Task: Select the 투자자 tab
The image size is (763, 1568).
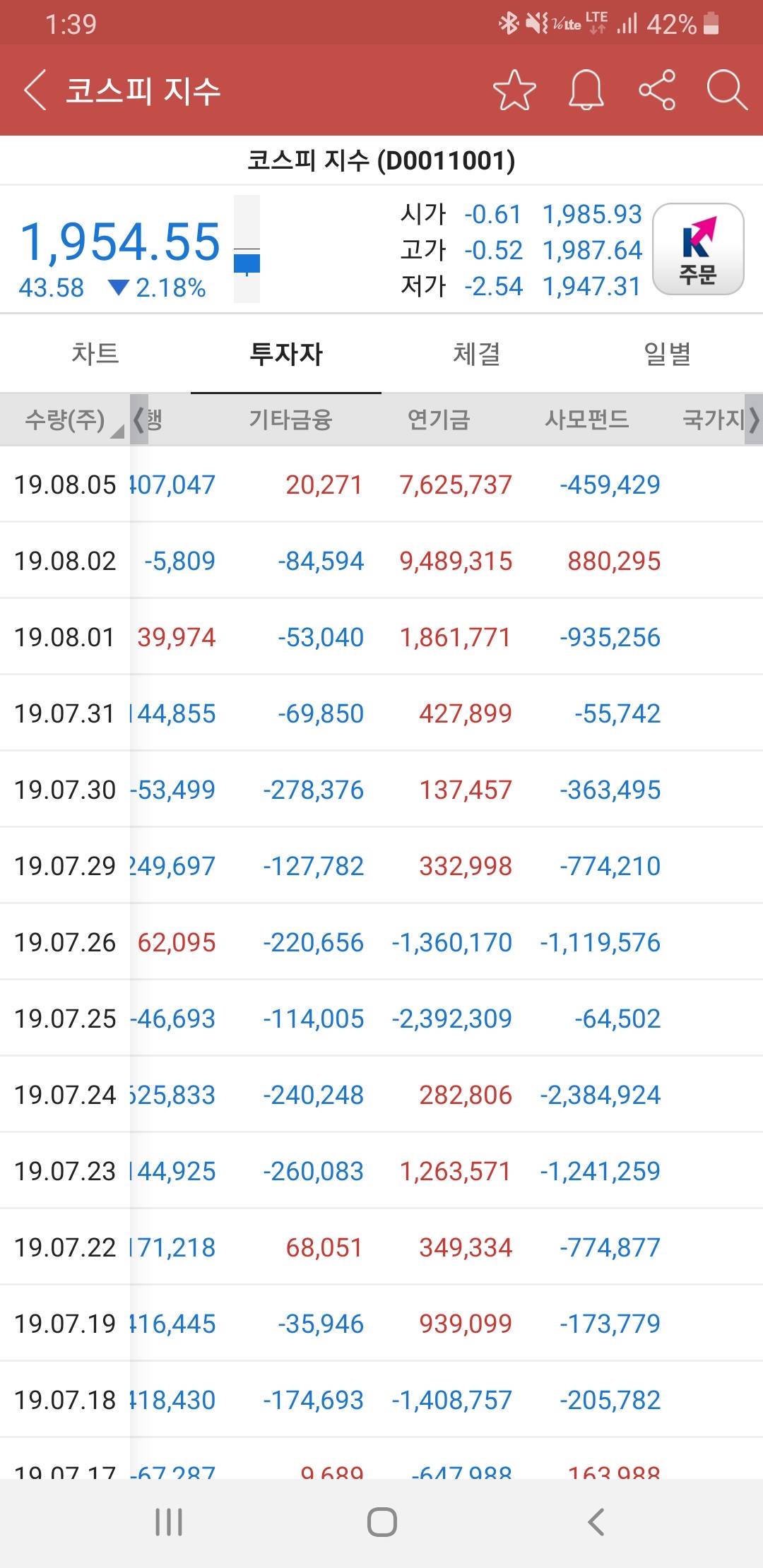Action: click(x=286, y=353)
